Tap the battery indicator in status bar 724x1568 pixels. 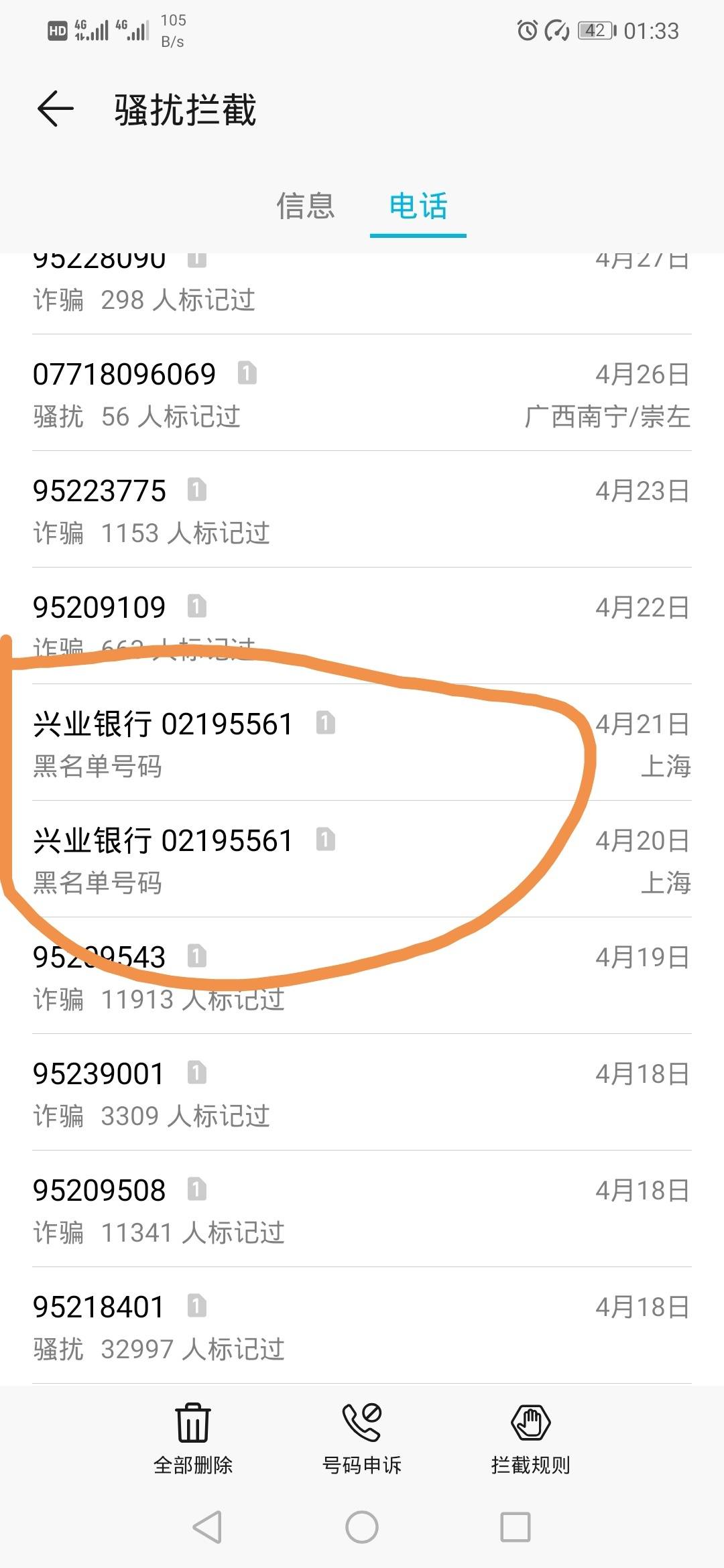point(596,29)
